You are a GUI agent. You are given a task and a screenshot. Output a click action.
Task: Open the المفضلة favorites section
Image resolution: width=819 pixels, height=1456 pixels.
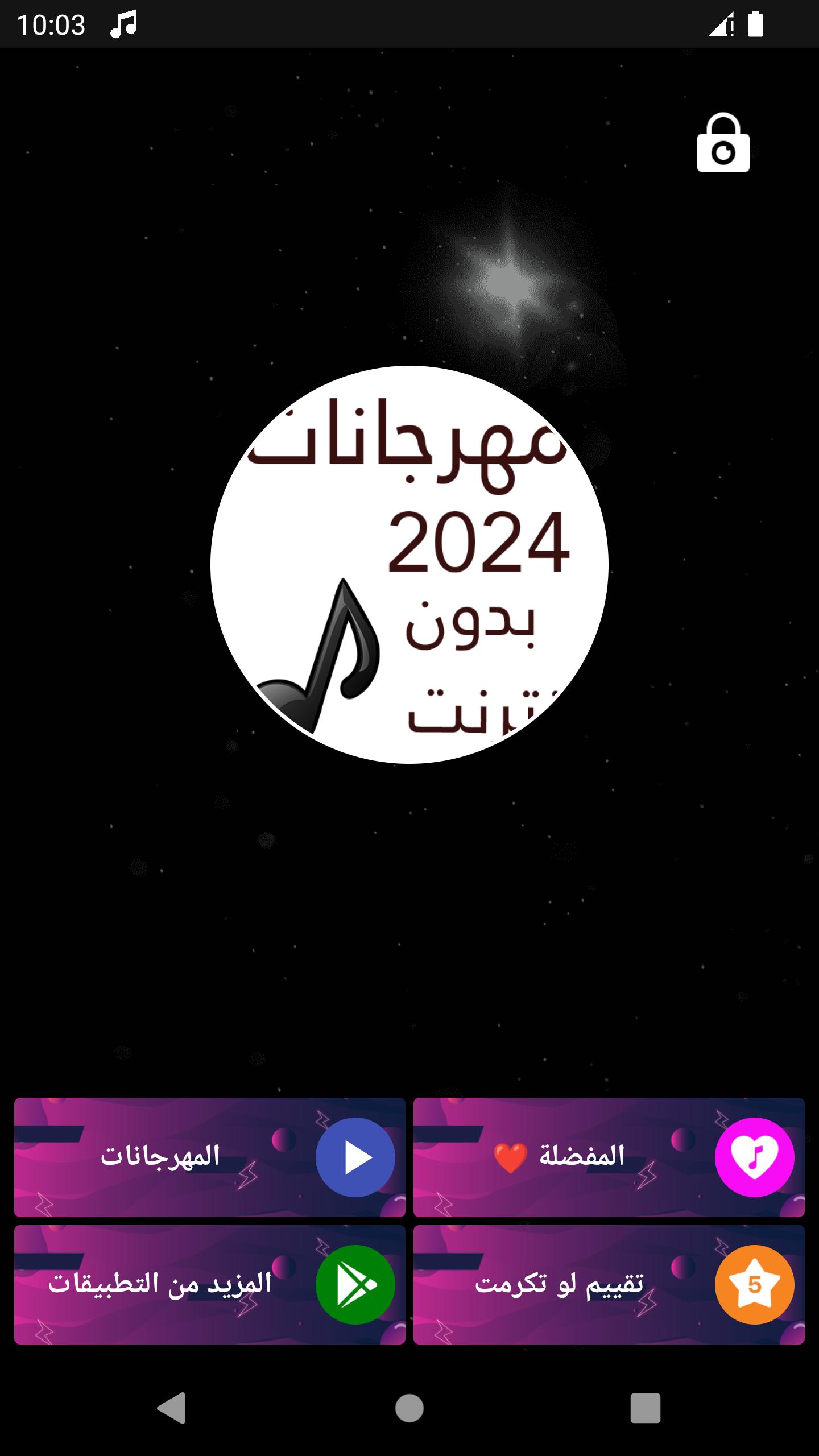(x=609, y=1157)
